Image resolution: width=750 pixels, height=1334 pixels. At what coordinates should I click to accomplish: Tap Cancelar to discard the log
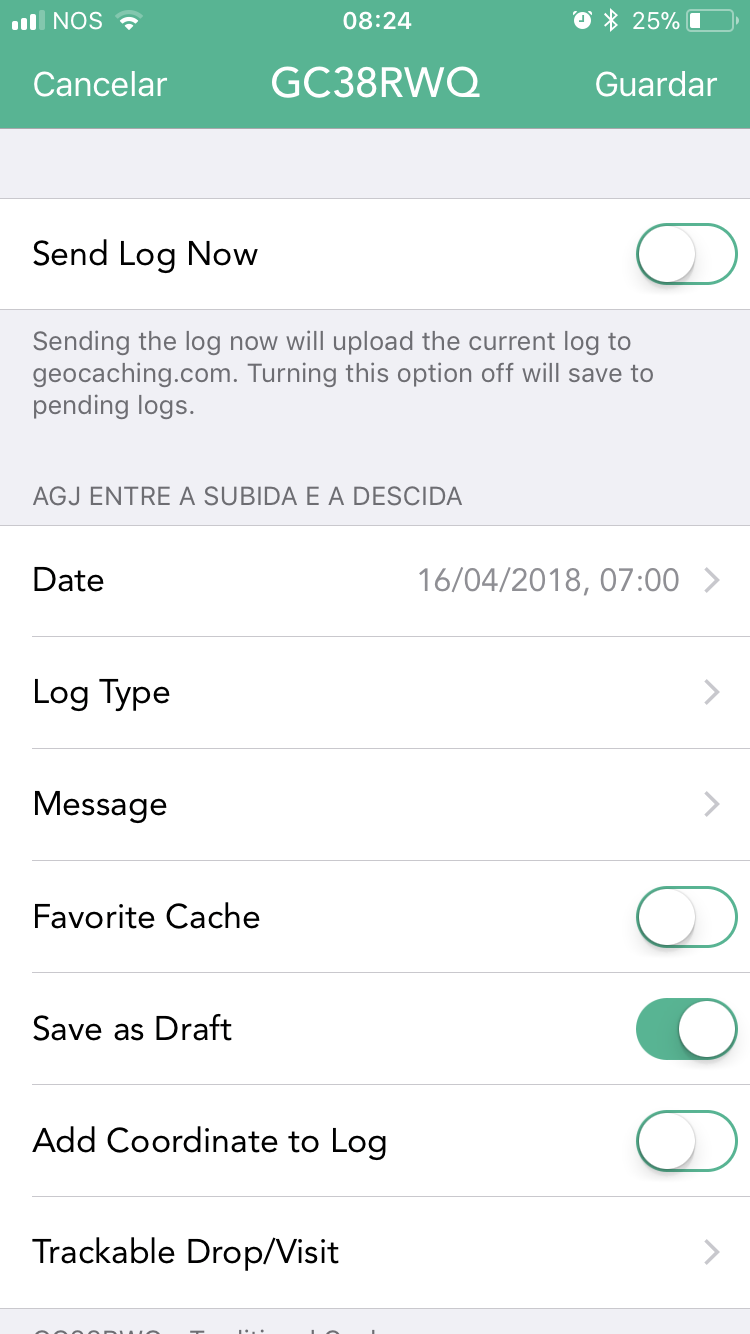tap(100, 85)
